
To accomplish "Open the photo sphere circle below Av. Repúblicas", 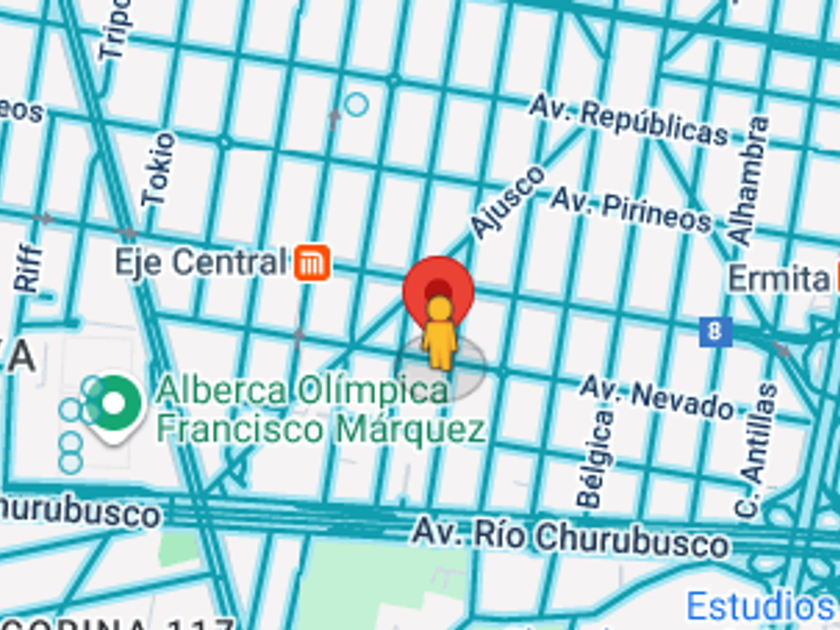I will pos(356,103).
